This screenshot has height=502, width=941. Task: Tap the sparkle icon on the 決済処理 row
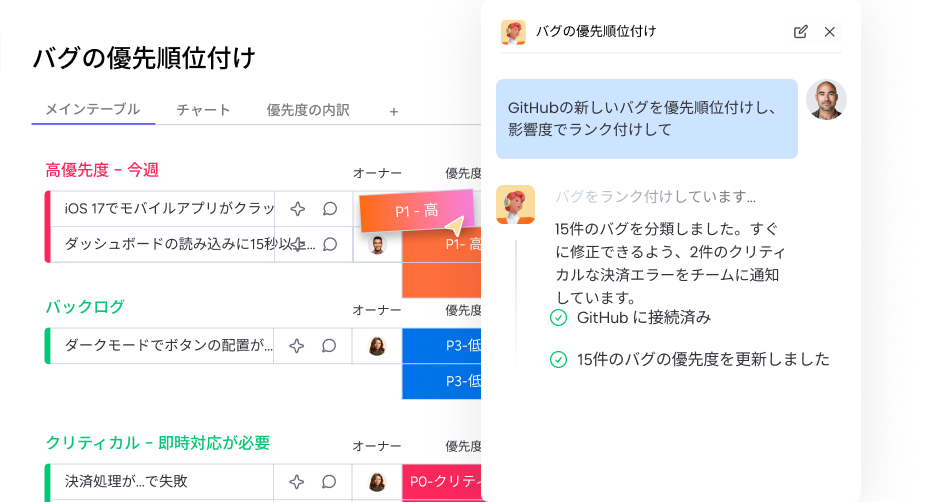[x=296, y=482]
